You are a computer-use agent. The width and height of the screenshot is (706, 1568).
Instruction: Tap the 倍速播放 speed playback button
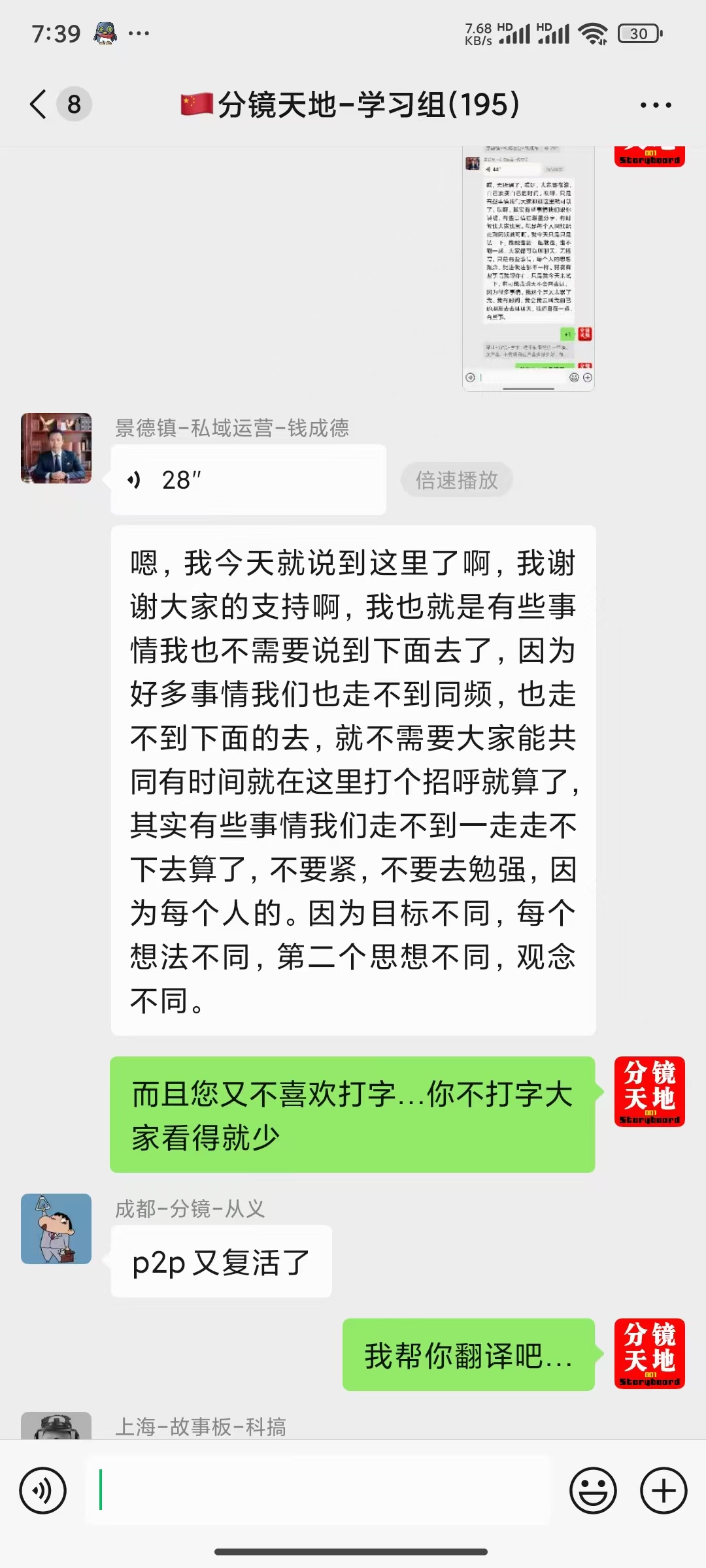coord(456,480)
